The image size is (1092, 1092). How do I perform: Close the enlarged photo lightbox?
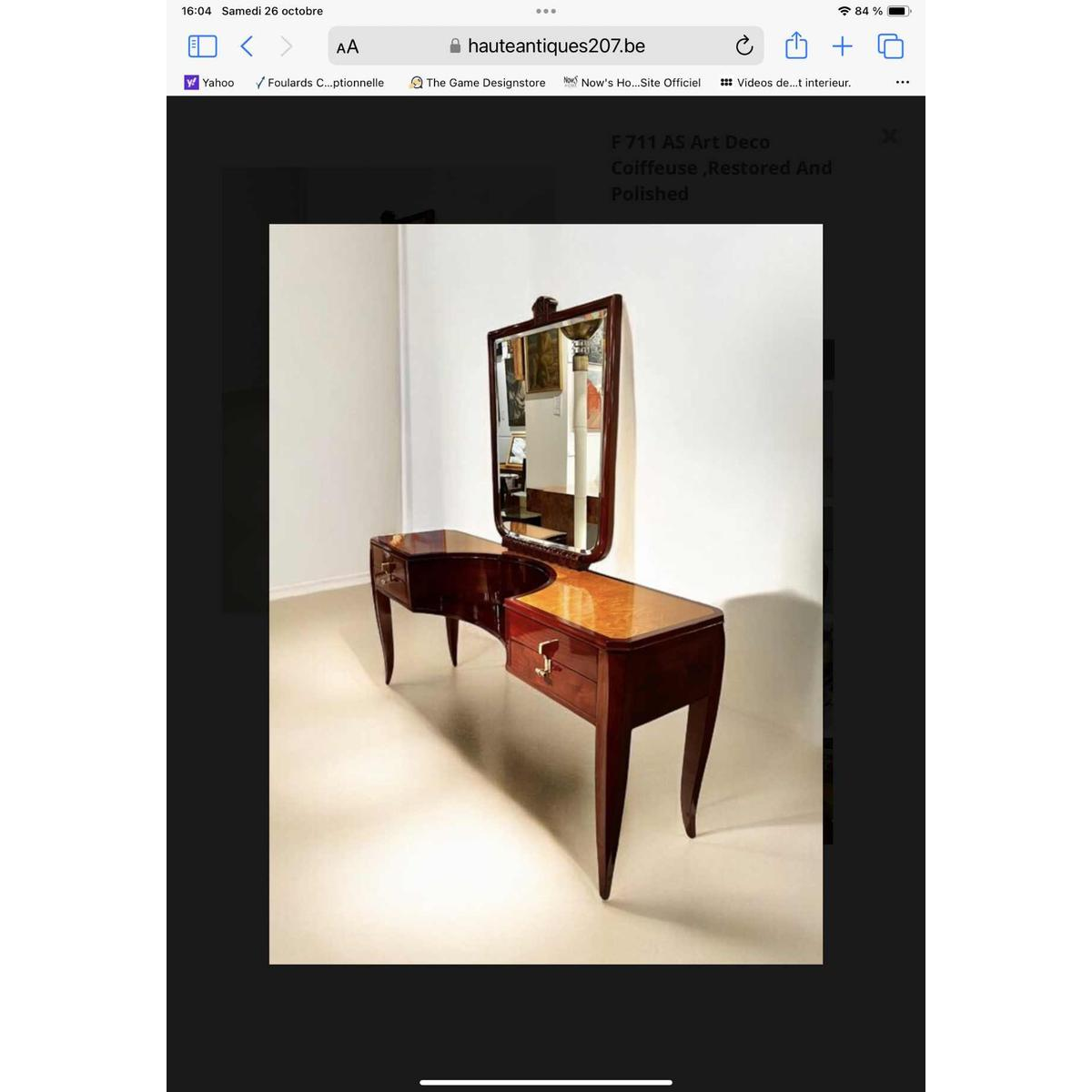(890, 136)
